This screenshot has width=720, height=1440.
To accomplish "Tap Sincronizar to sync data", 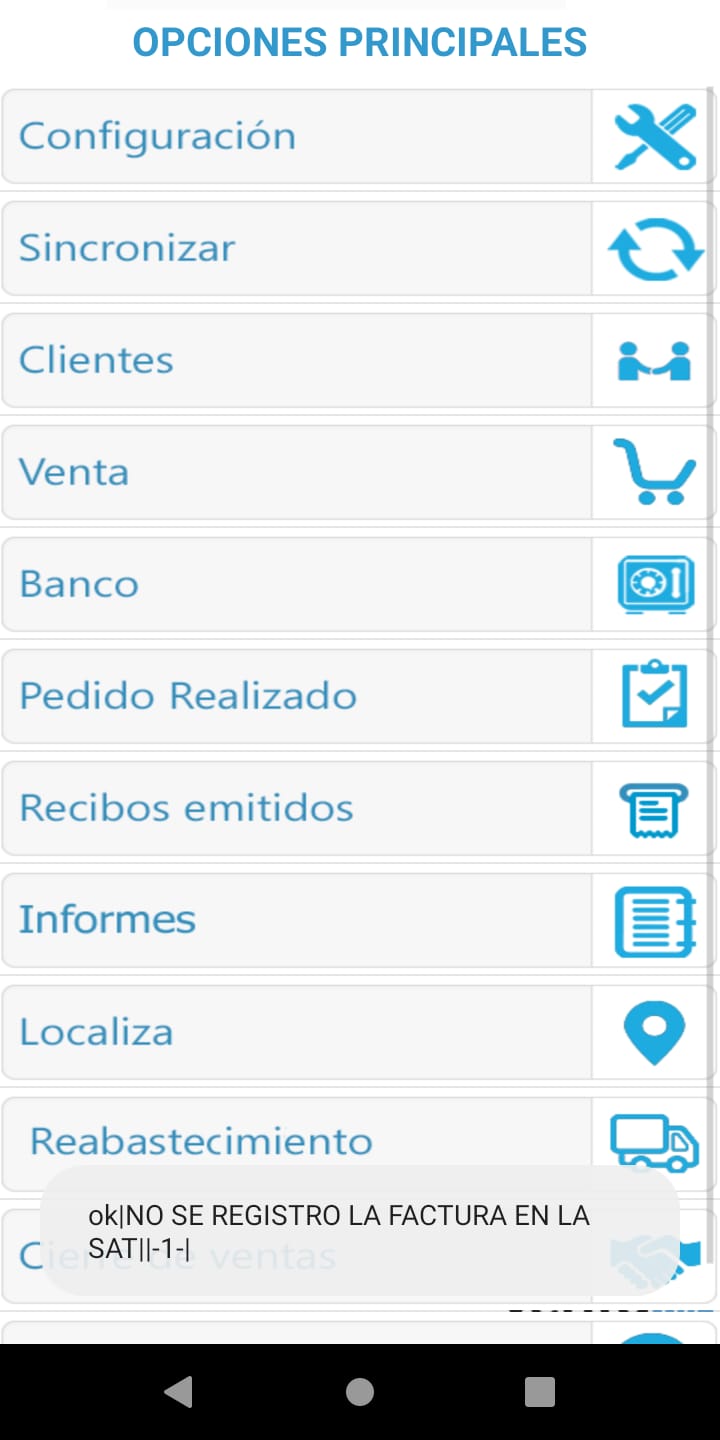I will [x=359, y=248].
